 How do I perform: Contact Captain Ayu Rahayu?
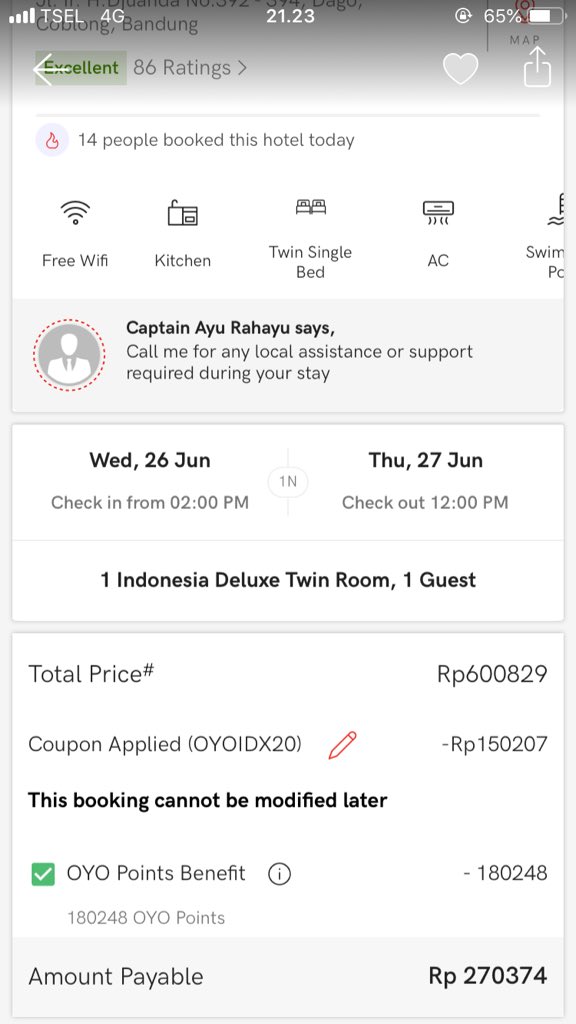point(288,355)
